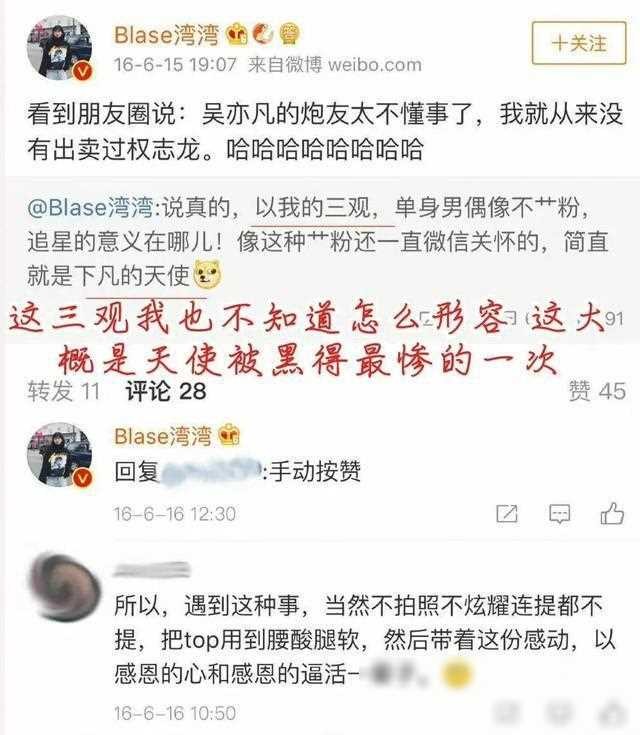The width and height of the screenshot is (640, 735).
Task: Follow Blase湾湾 with the 关注 button
Action: pos(578,44)
